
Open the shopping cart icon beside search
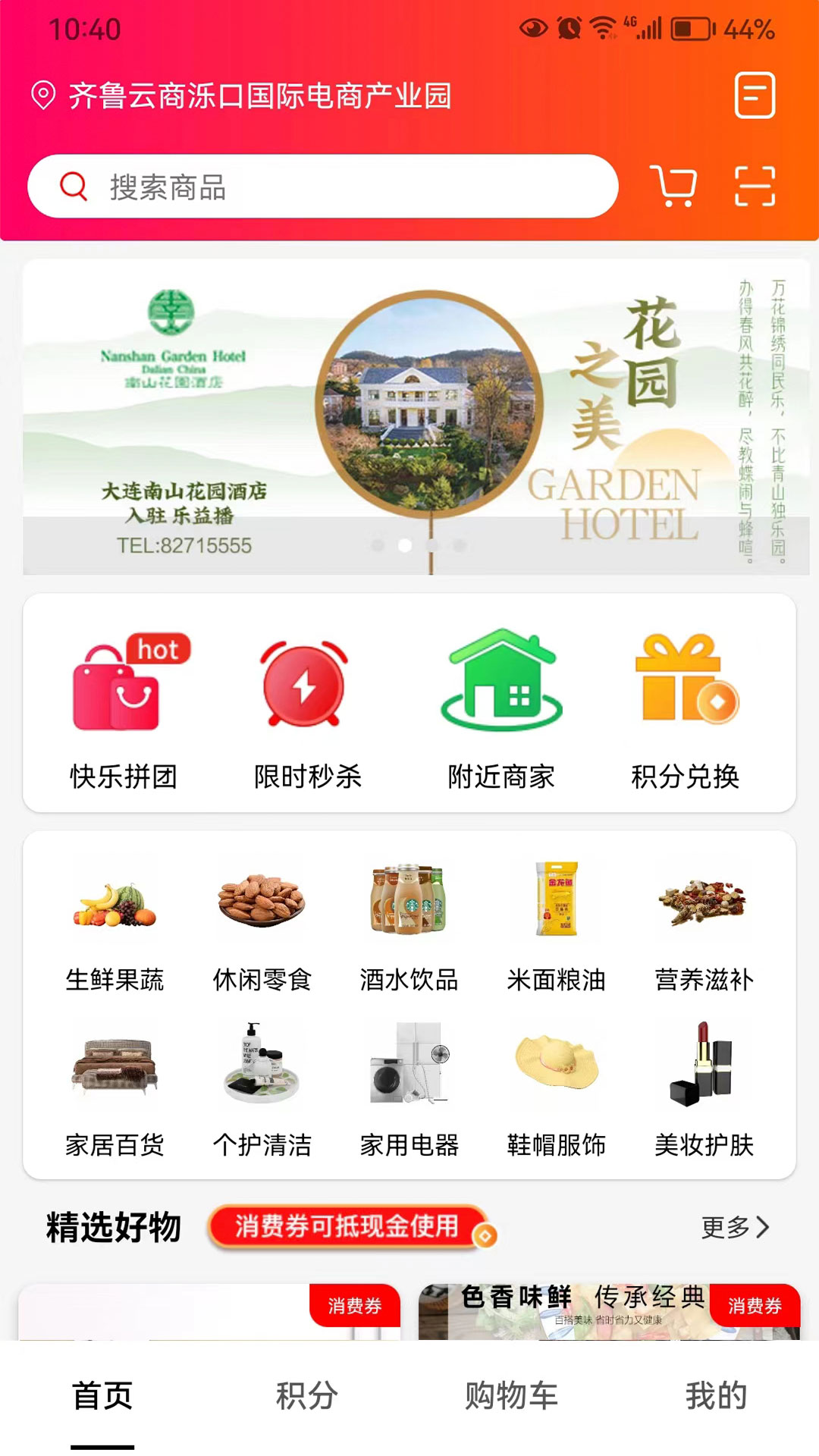pos(673,187)
